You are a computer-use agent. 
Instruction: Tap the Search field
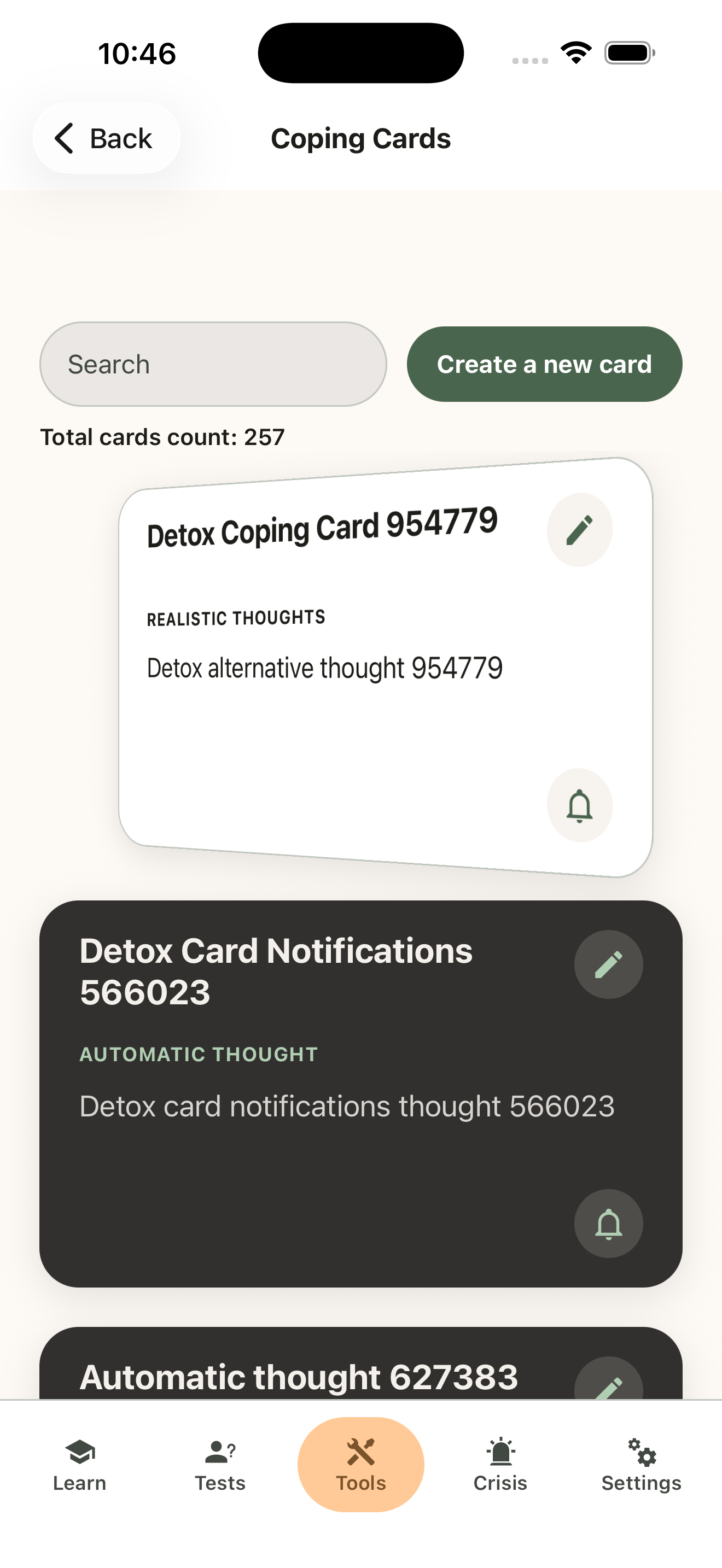[x=213, y=364]
